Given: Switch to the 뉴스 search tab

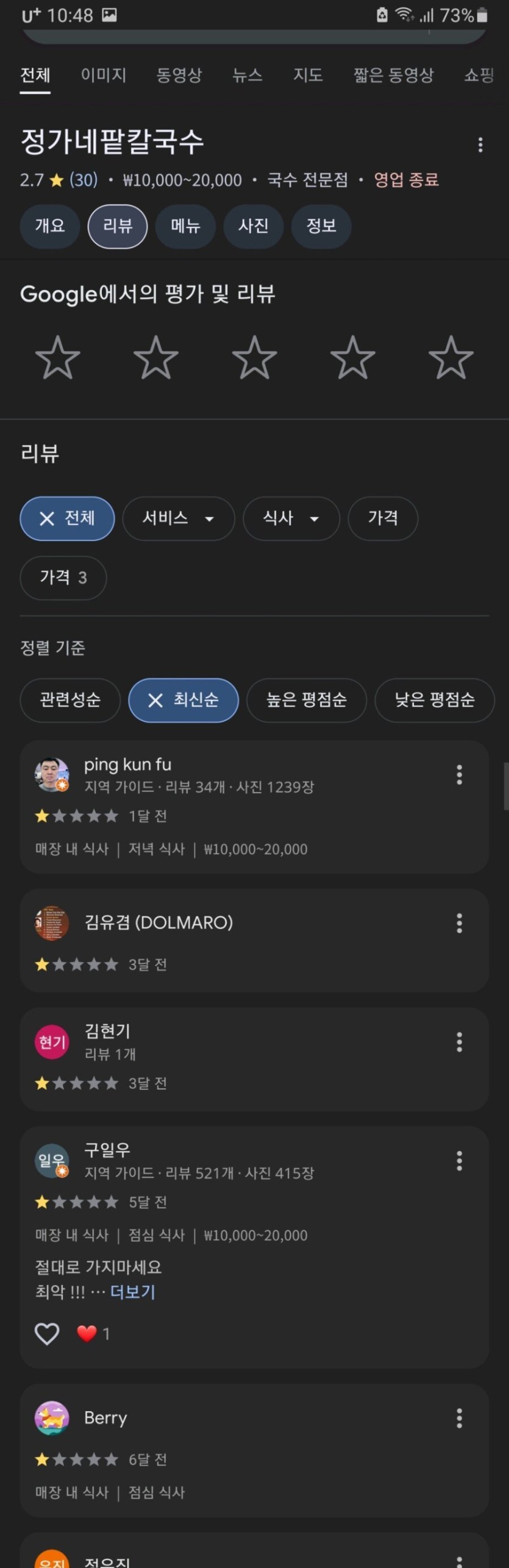Looking at the screenshot, I should [x=247, y=75].
